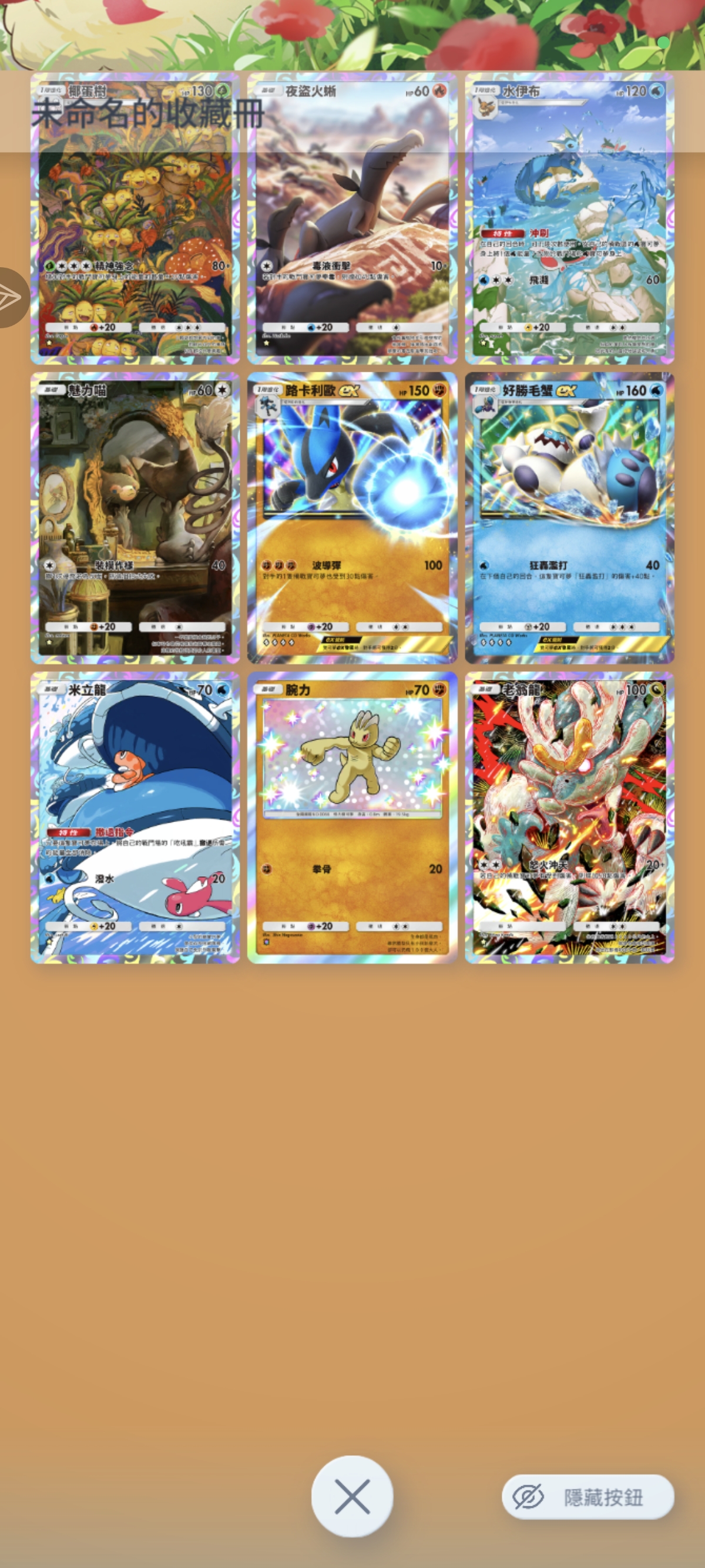Select the 腕力 card

click(x=352, y=817)
